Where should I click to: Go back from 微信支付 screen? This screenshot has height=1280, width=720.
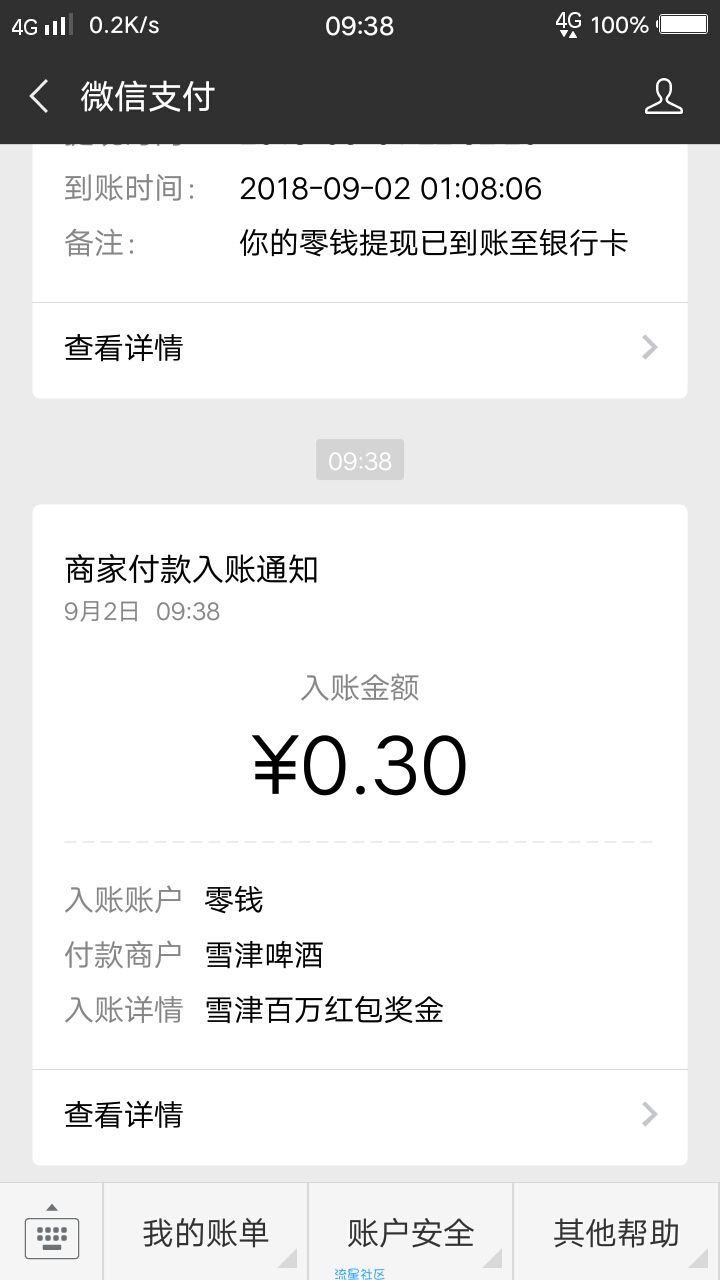click(x=39, y=97)
